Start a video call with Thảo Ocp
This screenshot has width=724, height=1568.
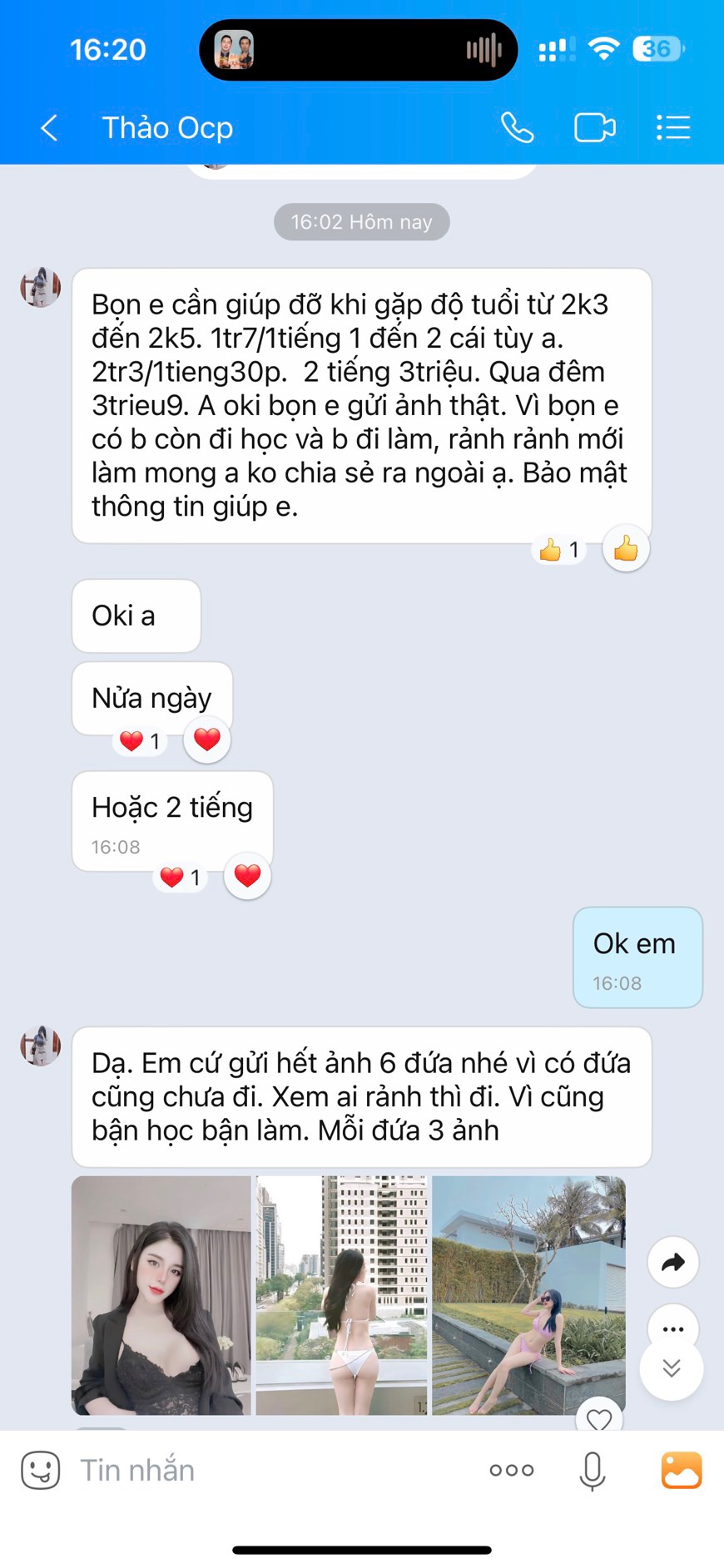coord(594,128)
